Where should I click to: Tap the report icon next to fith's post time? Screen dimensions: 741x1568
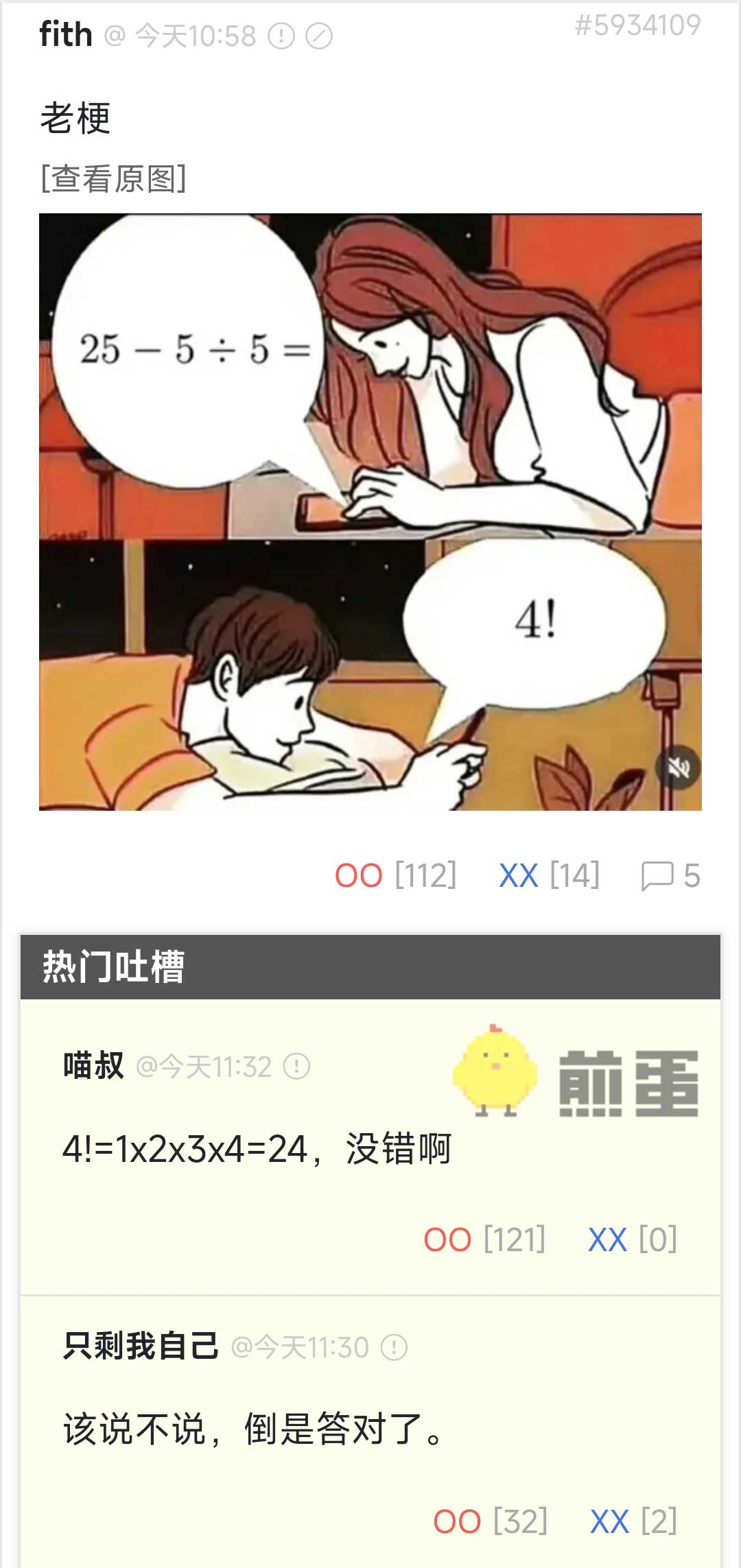281,36
